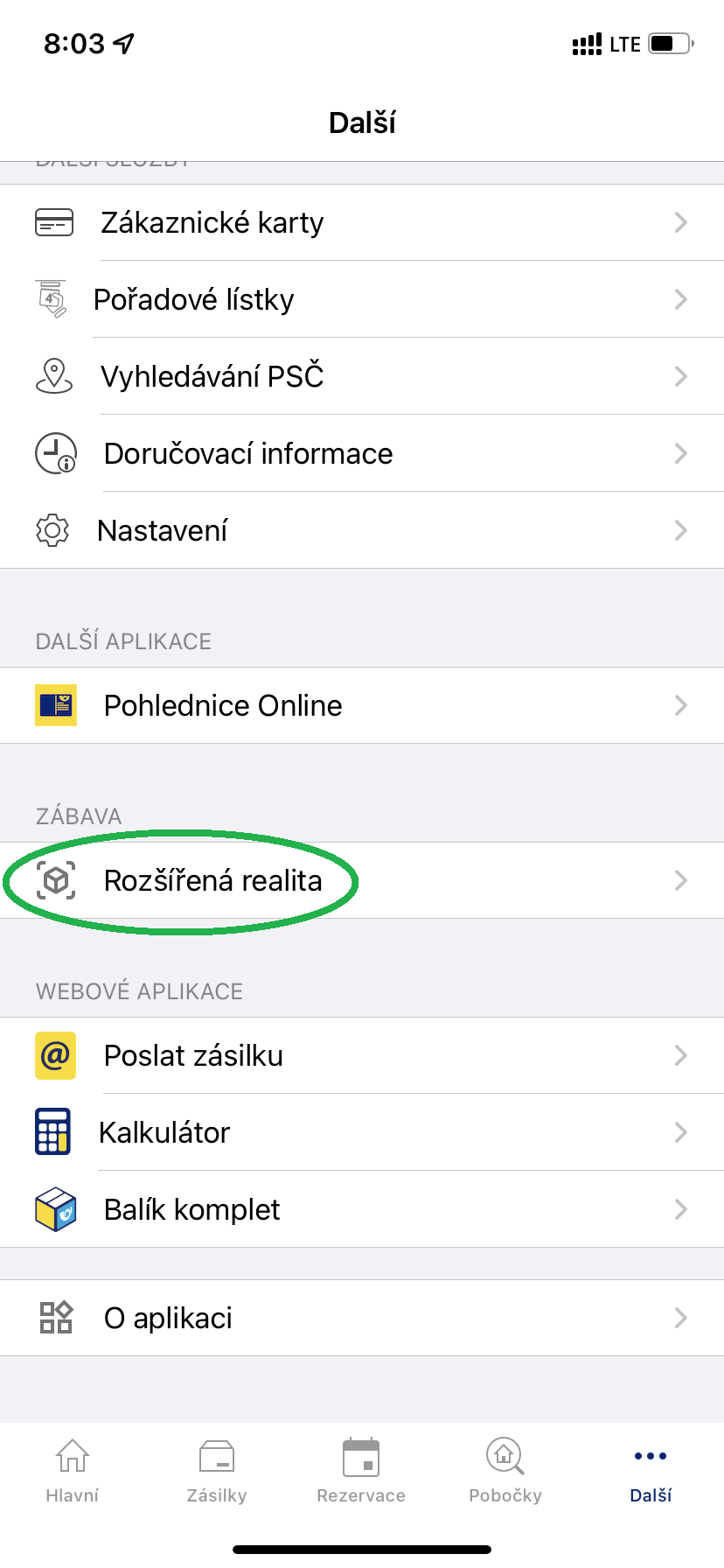
Task: Open Pohlednice Online app
Action: 362,705
